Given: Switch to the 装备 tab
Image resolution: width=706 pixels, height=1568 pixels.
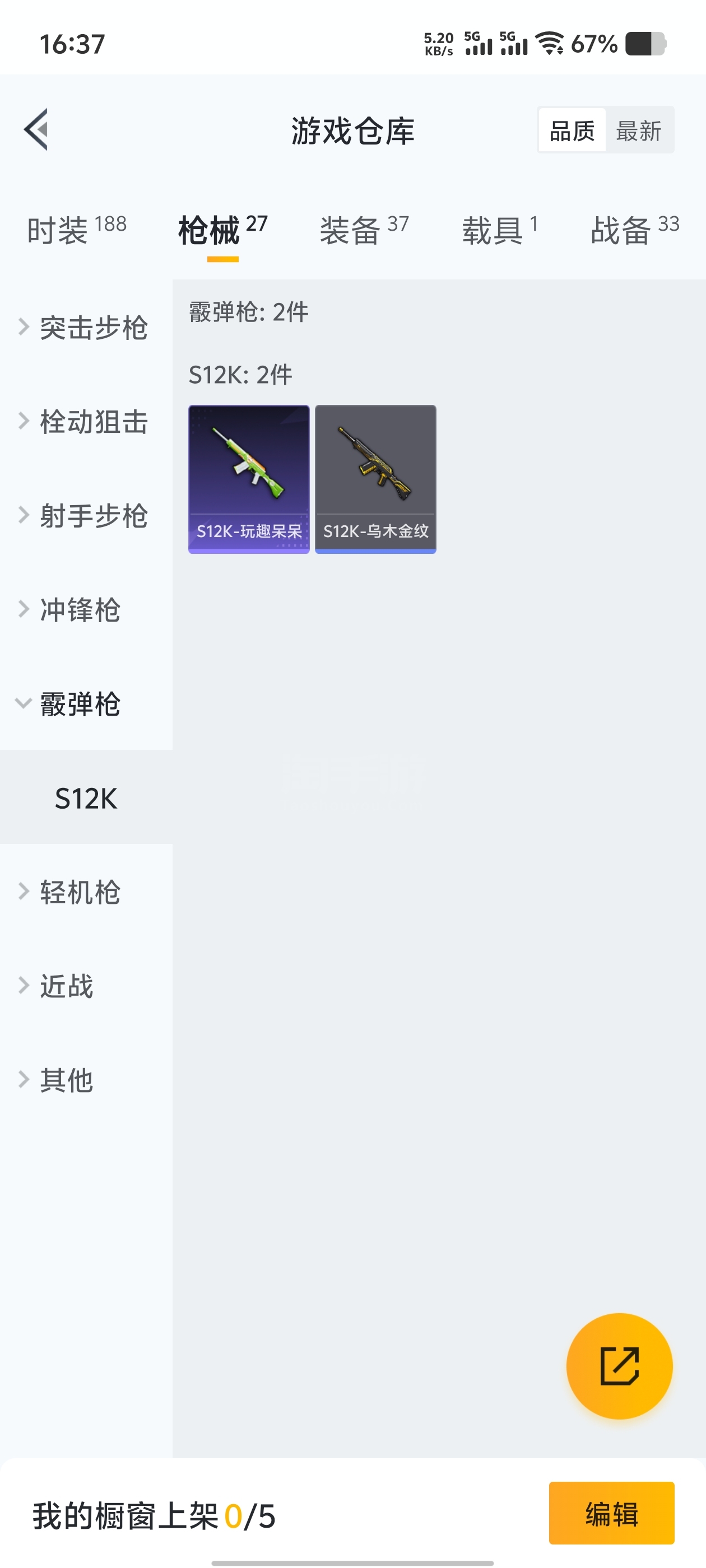Looking at the screenshot, I should (x=364, y=230).
